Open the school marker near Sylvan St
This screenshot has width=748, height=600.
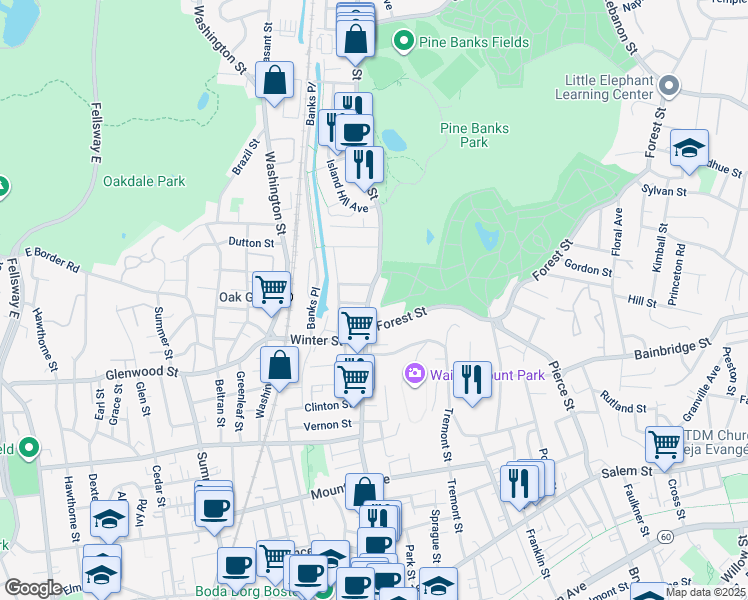pyautogui.click(x=689, y=148)
